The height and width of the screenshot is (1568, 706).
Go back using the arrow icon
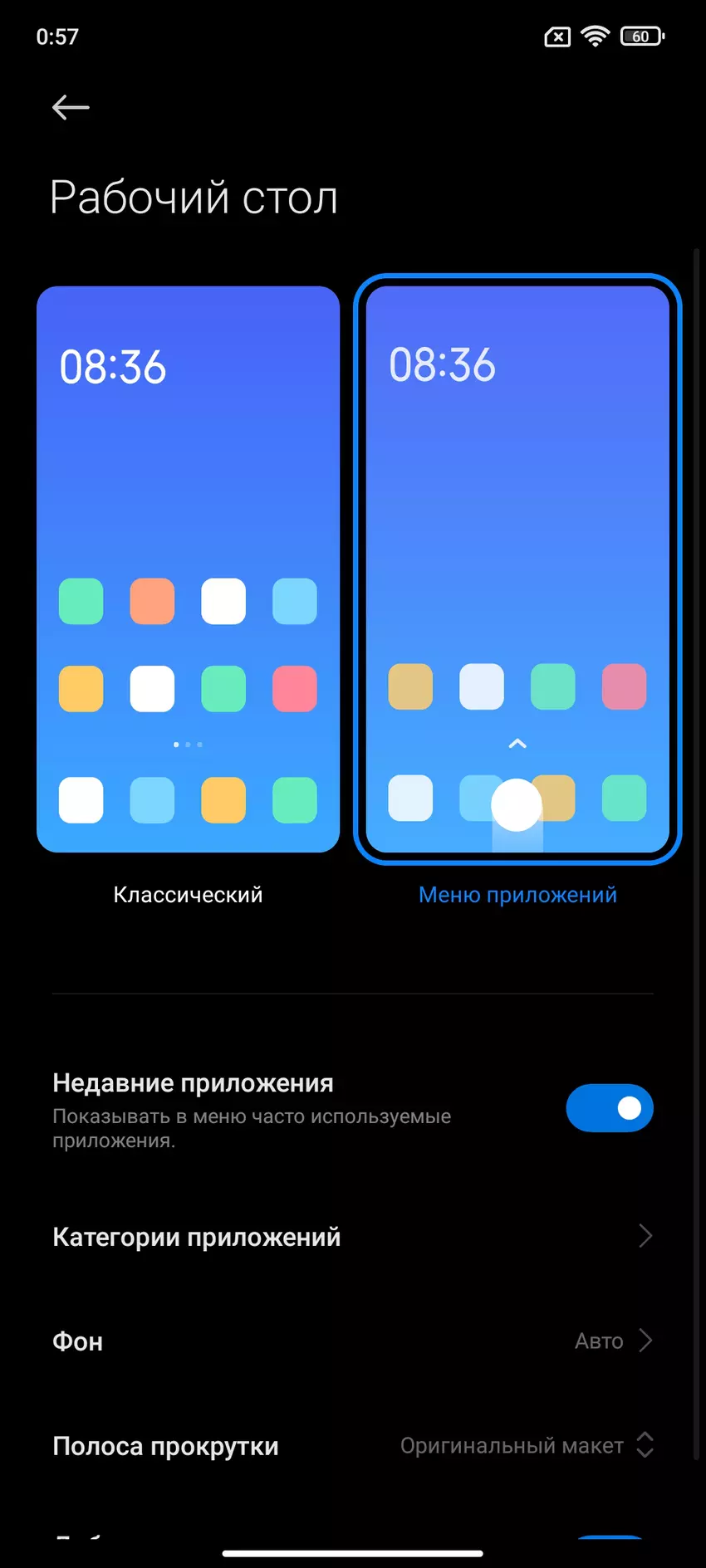pos(71,107)
